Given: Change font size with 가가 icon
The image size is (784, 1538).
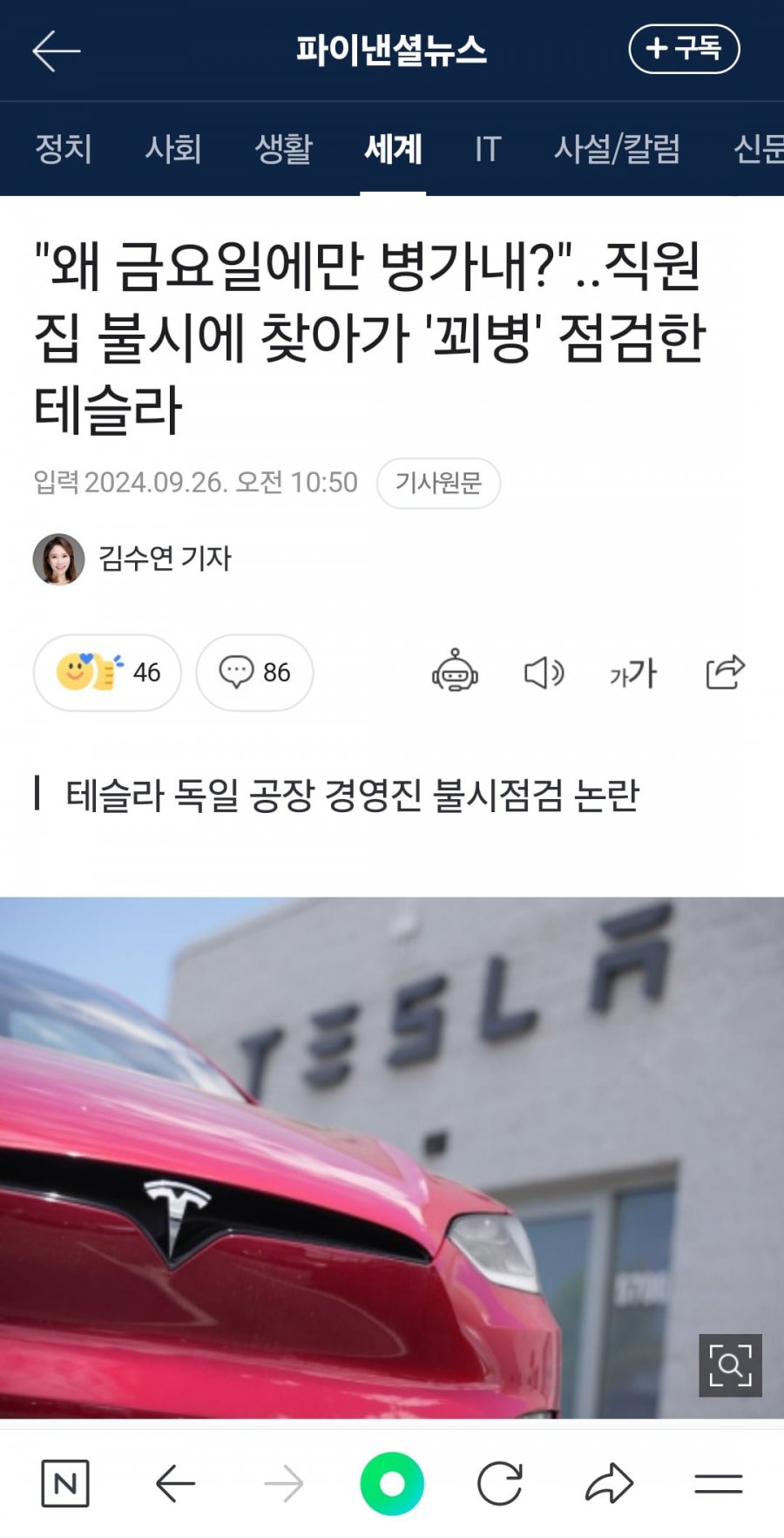Looking at the screenshot, I should (x=633, y=673).
